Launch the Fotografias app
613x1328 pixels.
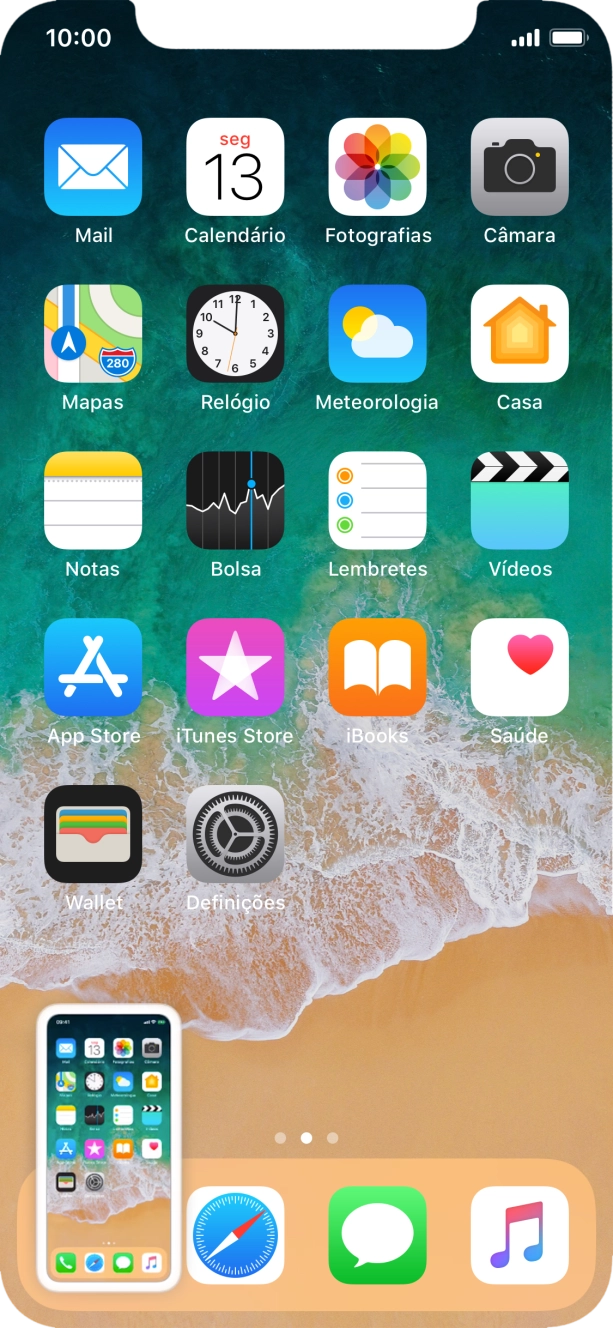point(377,167)
